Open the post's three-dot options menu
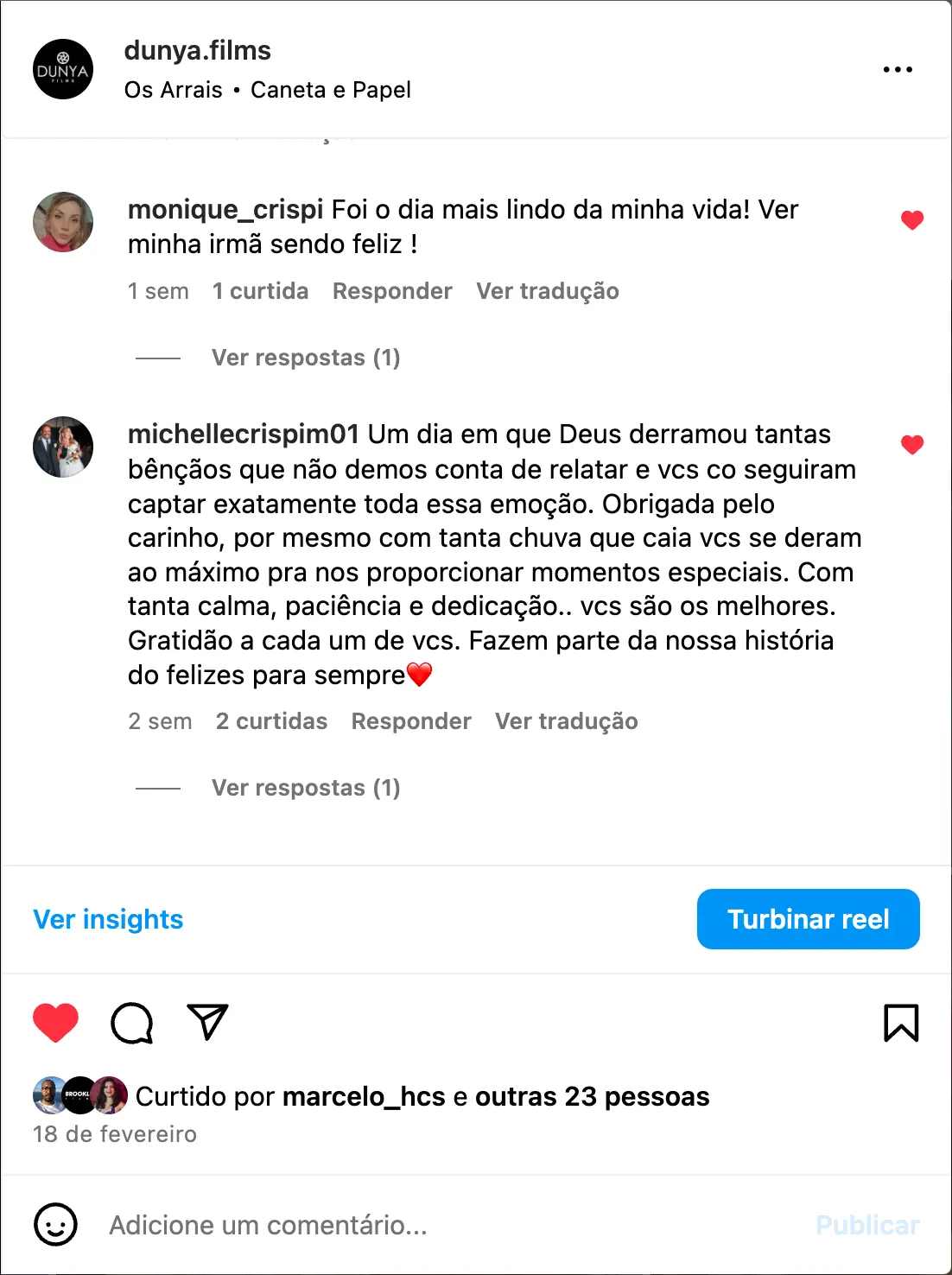This screenshot has width=952, height=1275. click(898, 69)
